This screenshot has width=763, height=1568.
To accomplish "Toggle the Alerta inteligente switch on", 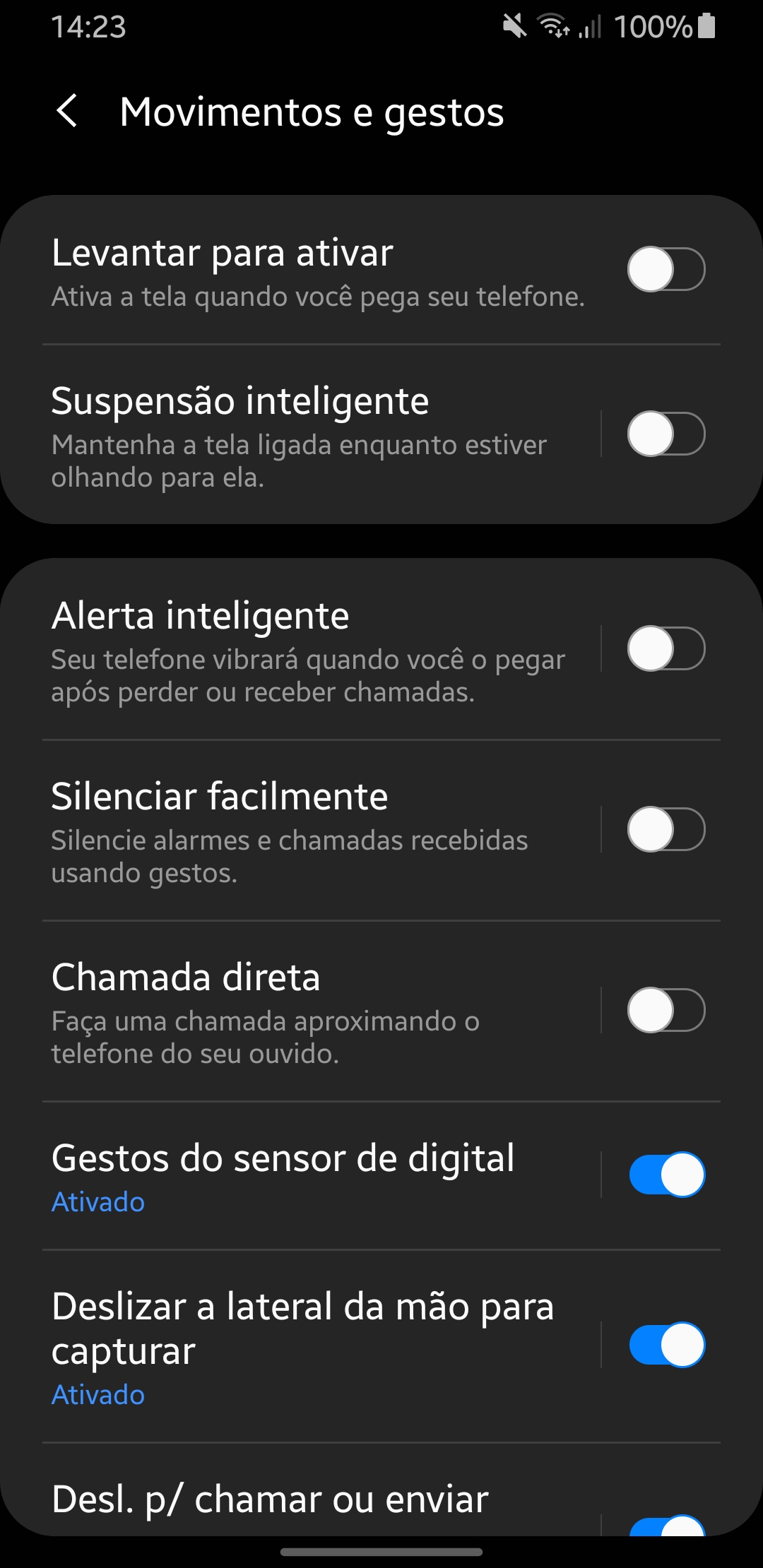I will tap(666, 648).
